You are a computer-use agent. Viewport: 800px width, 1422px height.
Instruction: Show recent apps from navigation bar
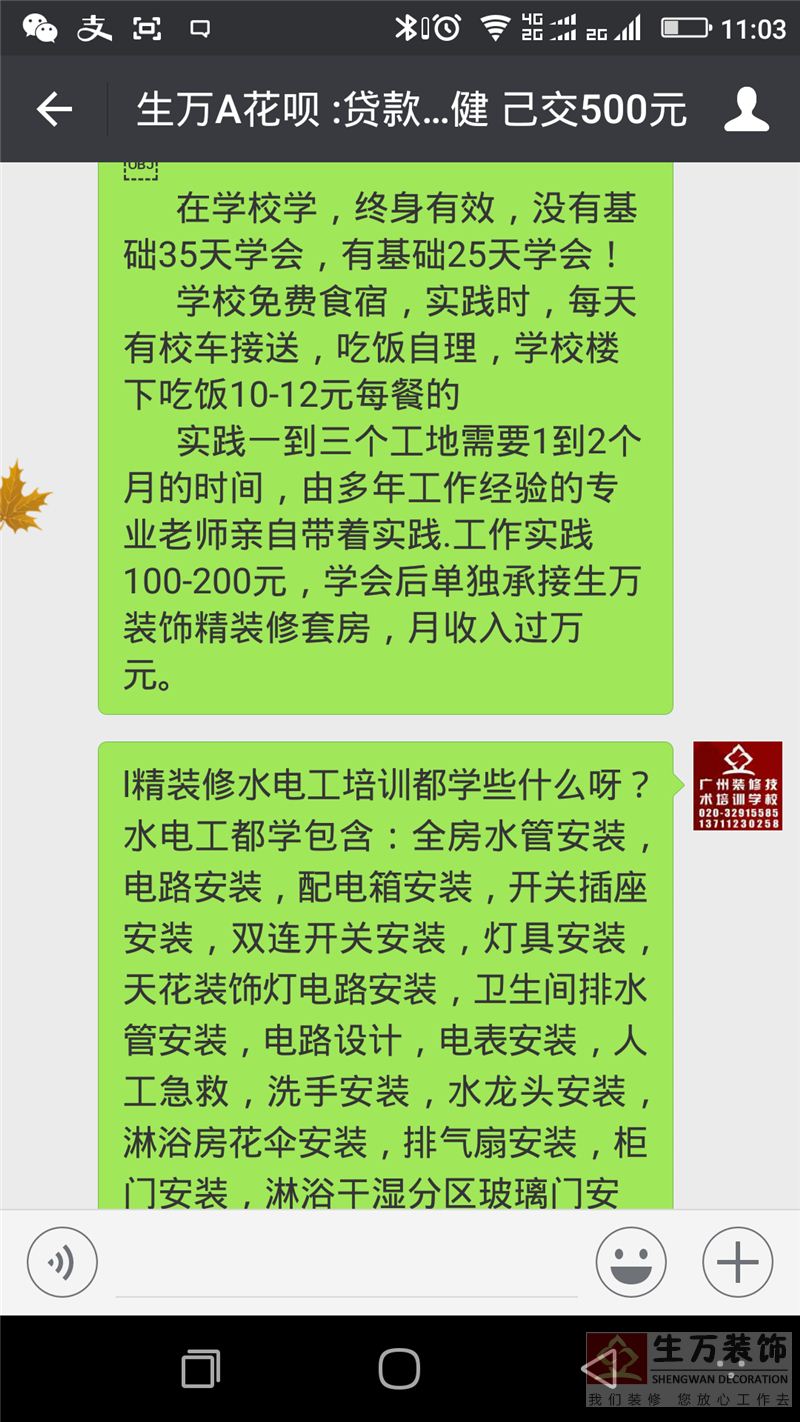(x=201, y=1368)
